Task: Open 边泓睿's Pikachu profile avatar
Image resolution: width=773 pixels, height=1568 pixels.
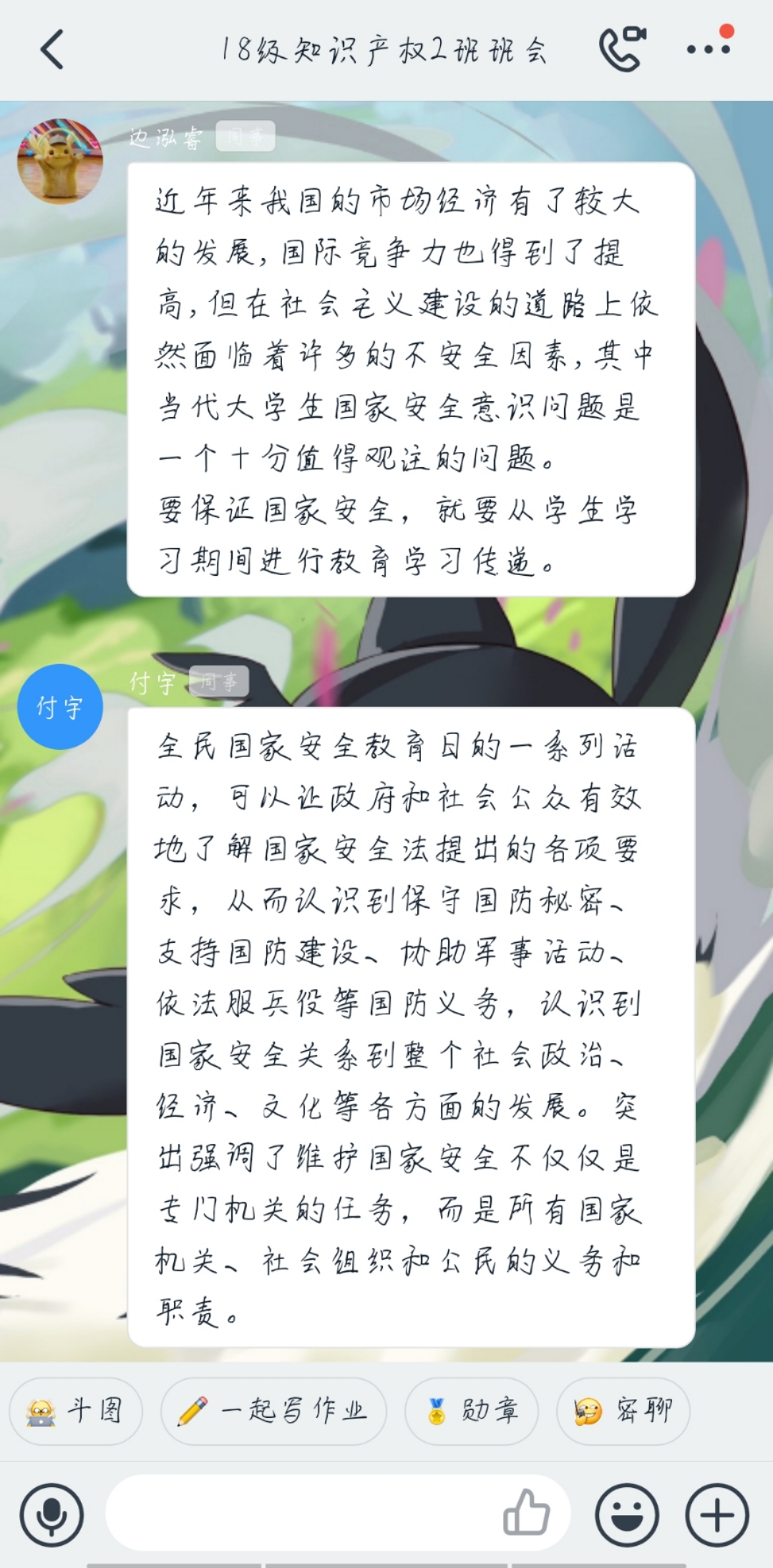Action: point(60,161)
